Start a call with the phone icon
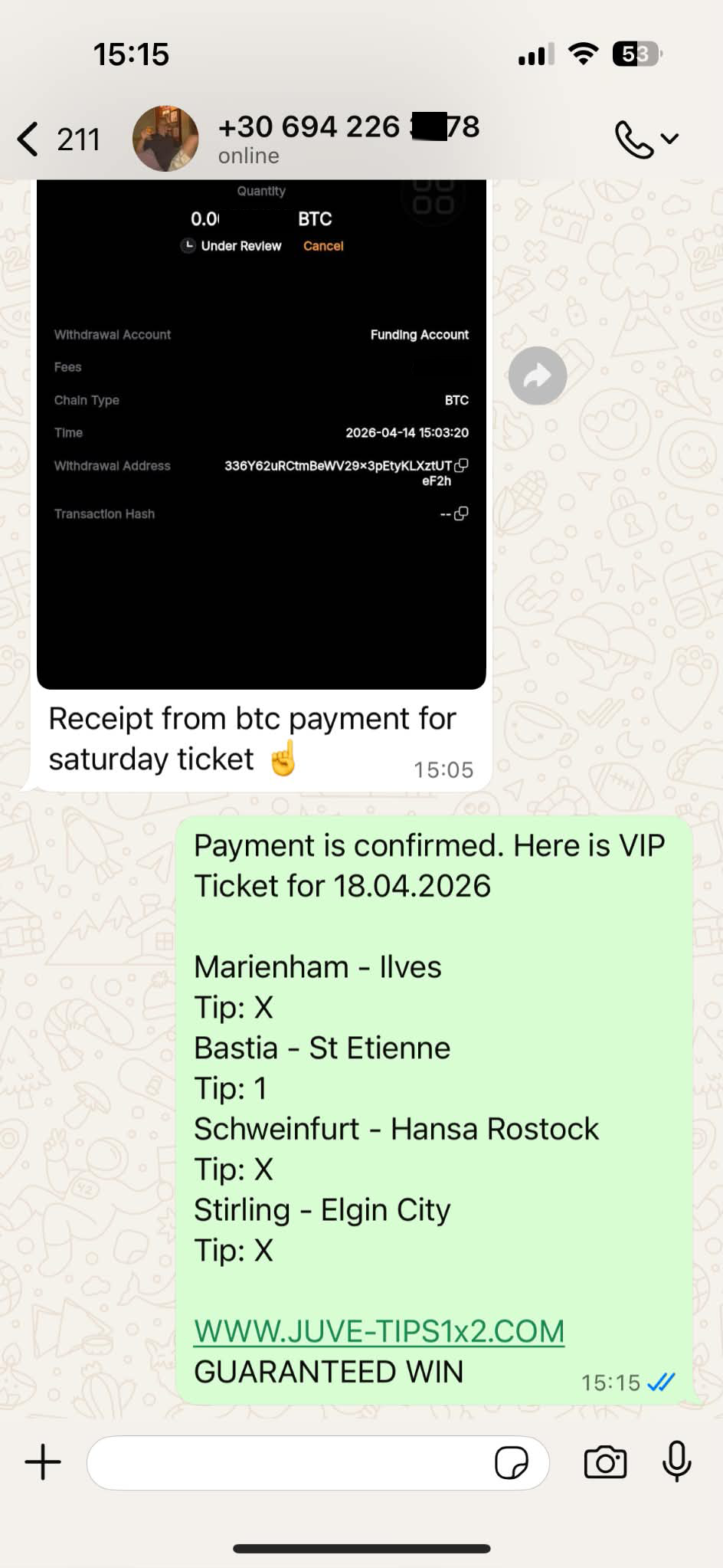 pos(635,139)
